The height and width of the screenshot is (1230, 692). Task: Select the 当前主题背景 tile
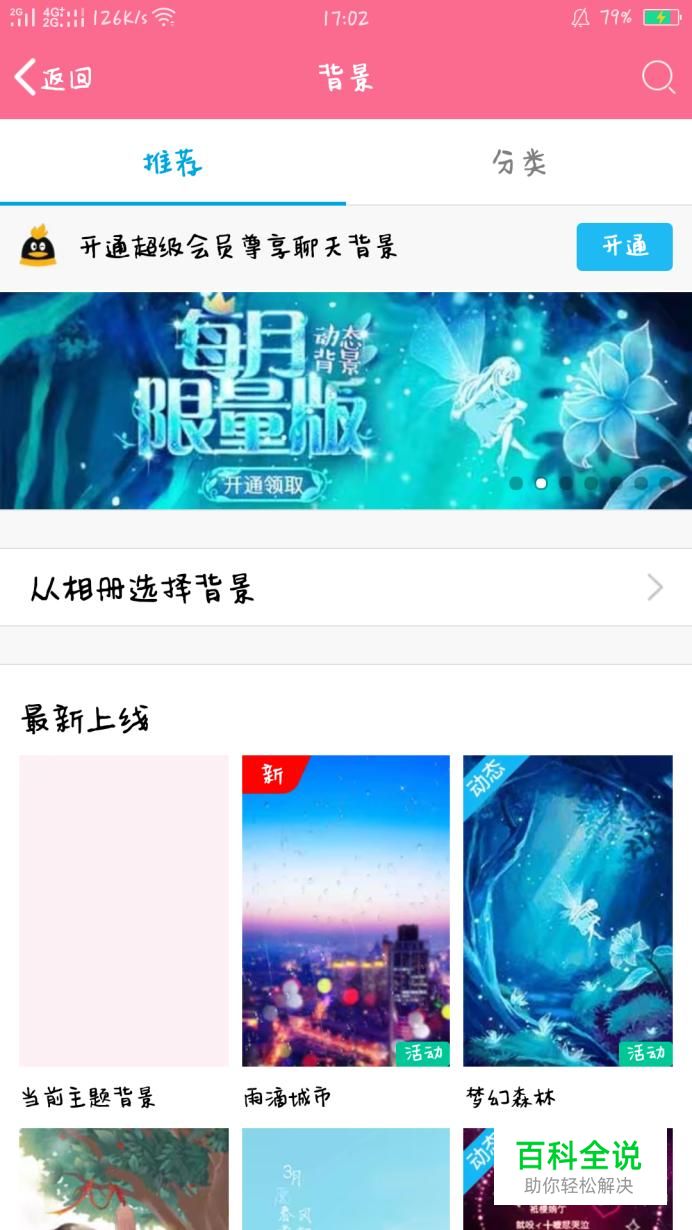tap(124, 910)
